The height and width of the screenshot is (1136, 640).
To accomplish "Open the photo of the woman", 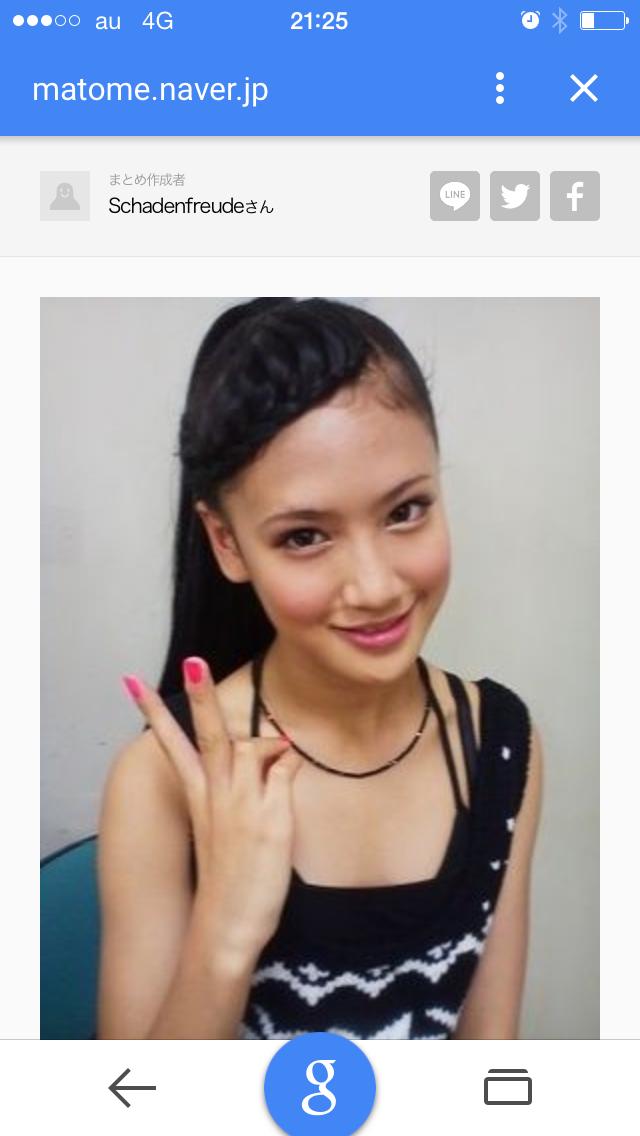I will pos(320,660).
